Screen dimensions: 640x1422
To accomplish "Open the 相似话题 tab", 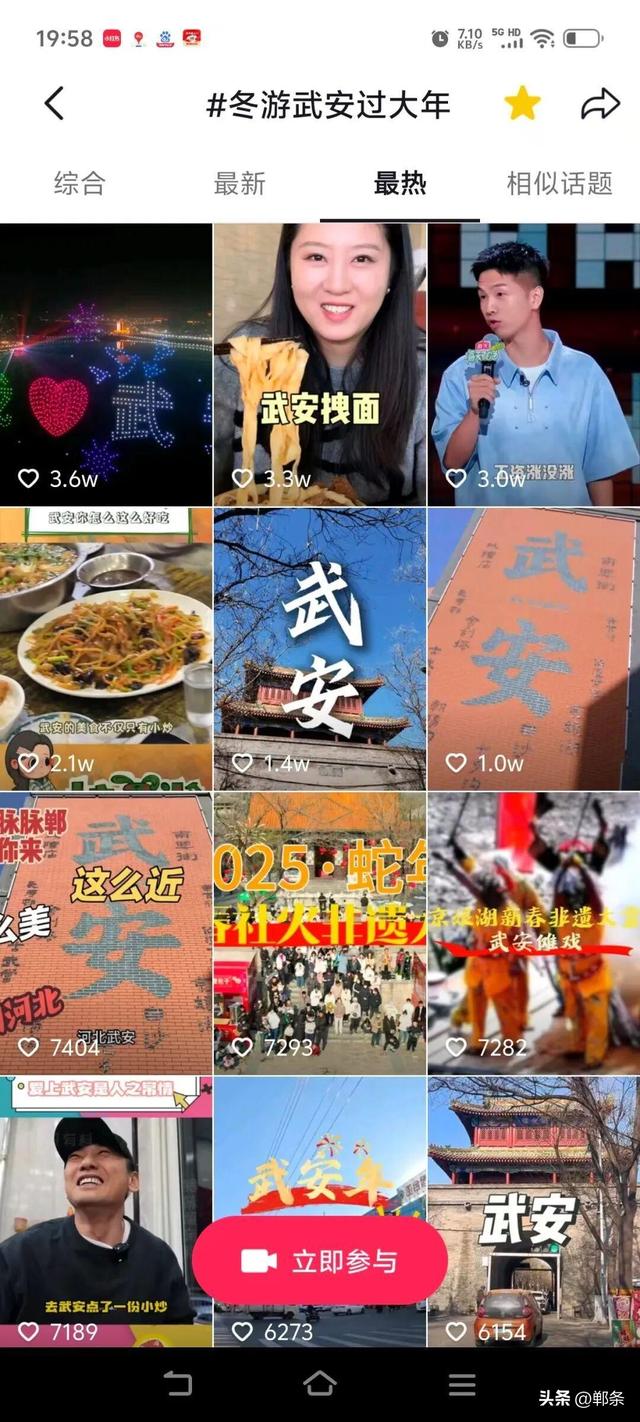I will pos(559,183).
